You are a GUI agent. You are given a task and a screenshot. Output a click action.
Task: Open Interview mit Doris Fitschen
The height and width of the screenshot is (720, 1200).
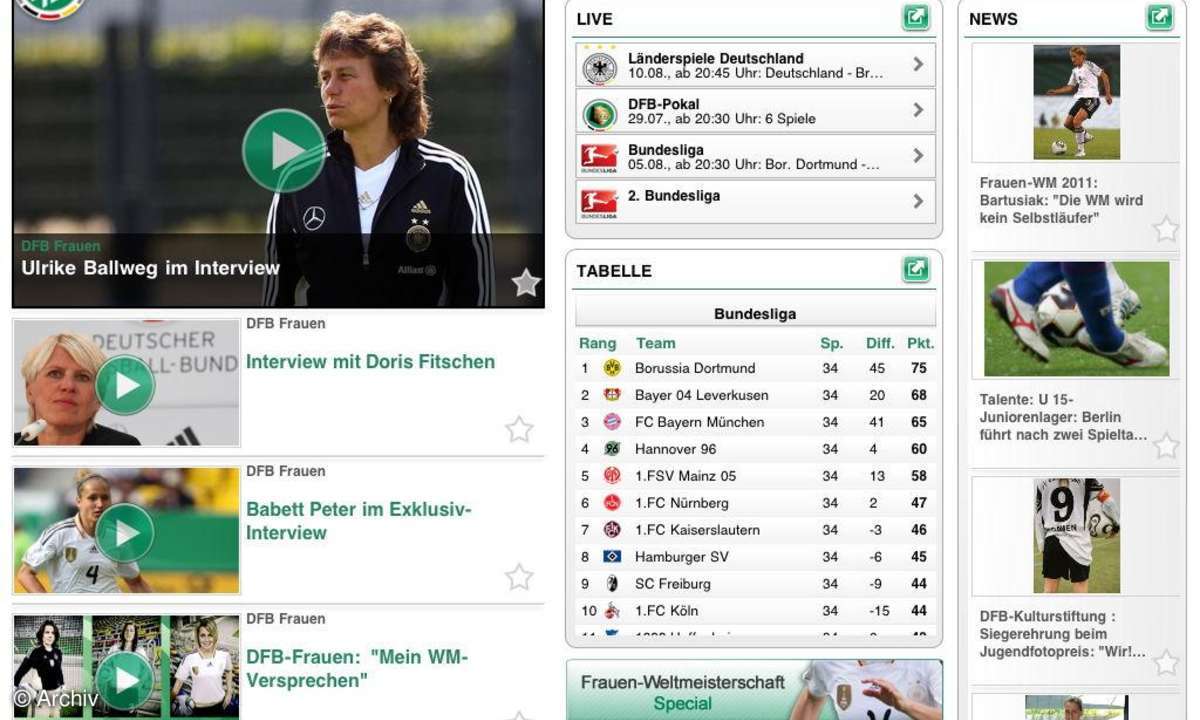(x=370, y=362)
